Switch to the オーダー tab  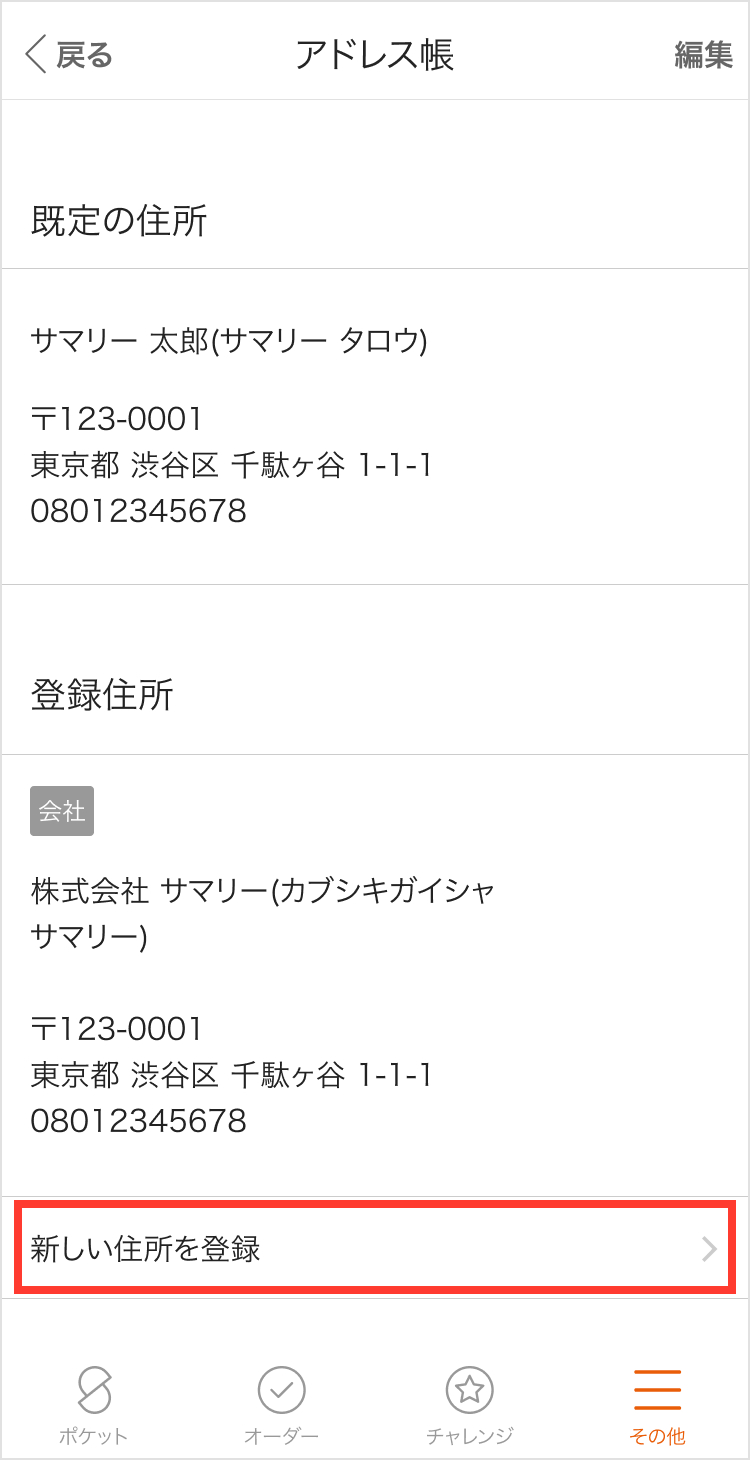pyautogui.click(x=281, y=1406)
